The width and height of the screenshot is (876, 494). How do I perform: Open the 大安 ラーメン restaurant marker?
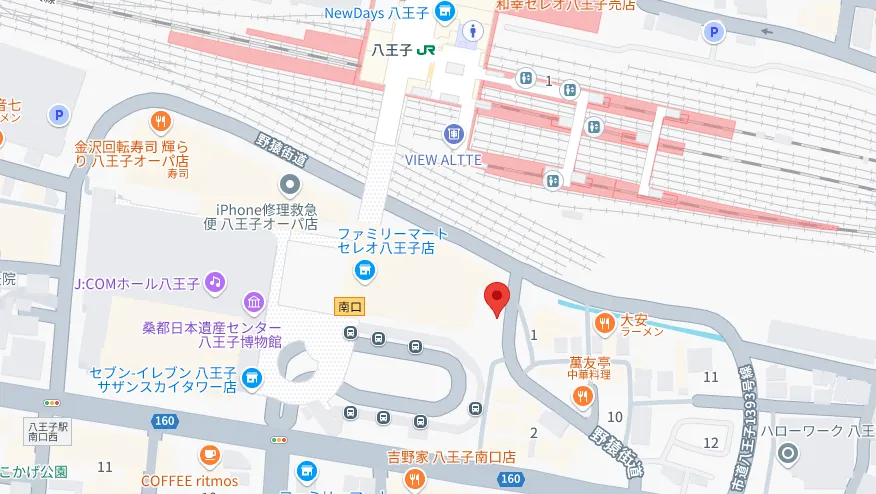604,322
